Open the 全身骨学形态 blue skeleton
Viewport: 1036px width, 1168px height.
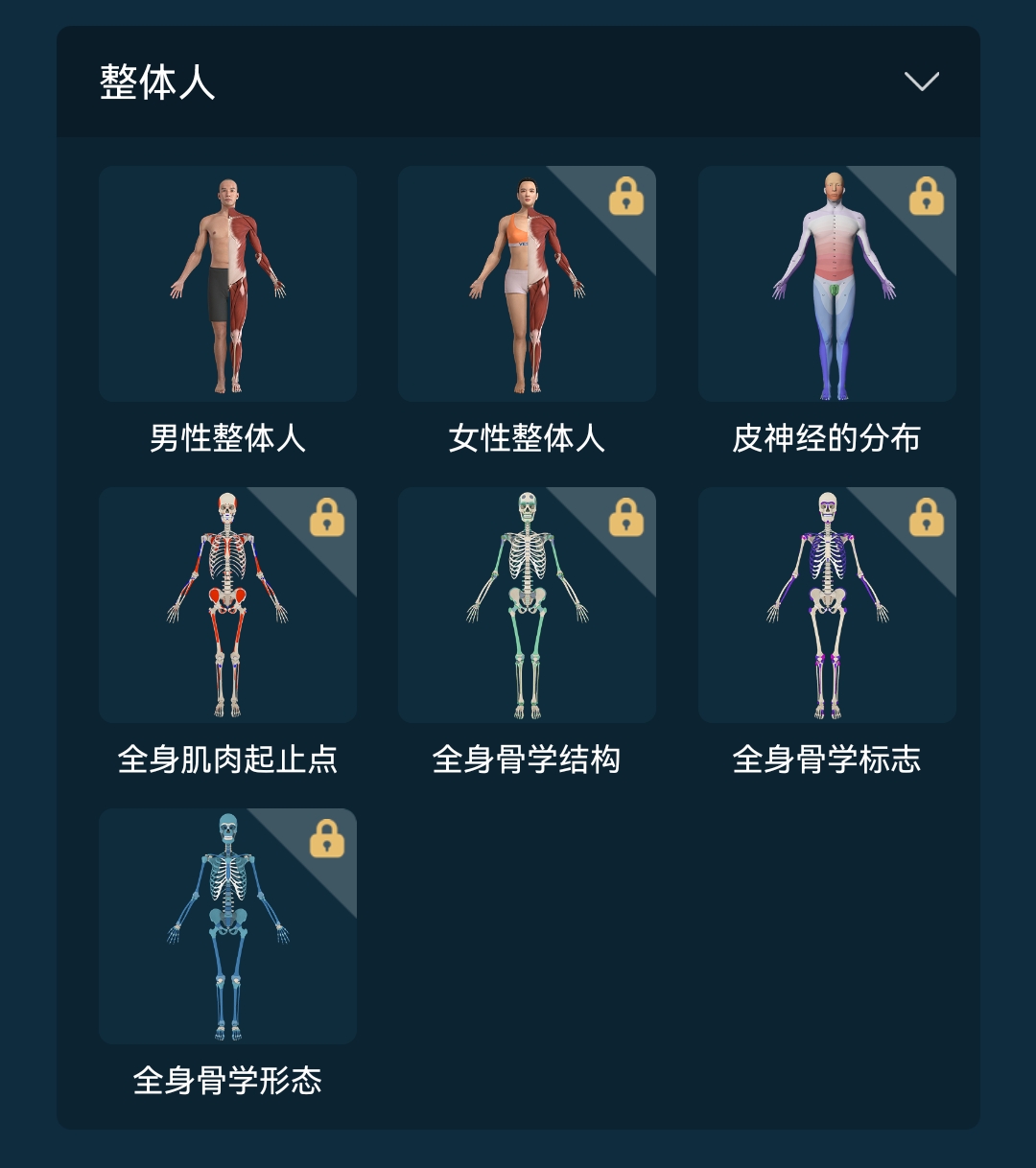click(227, 926)
